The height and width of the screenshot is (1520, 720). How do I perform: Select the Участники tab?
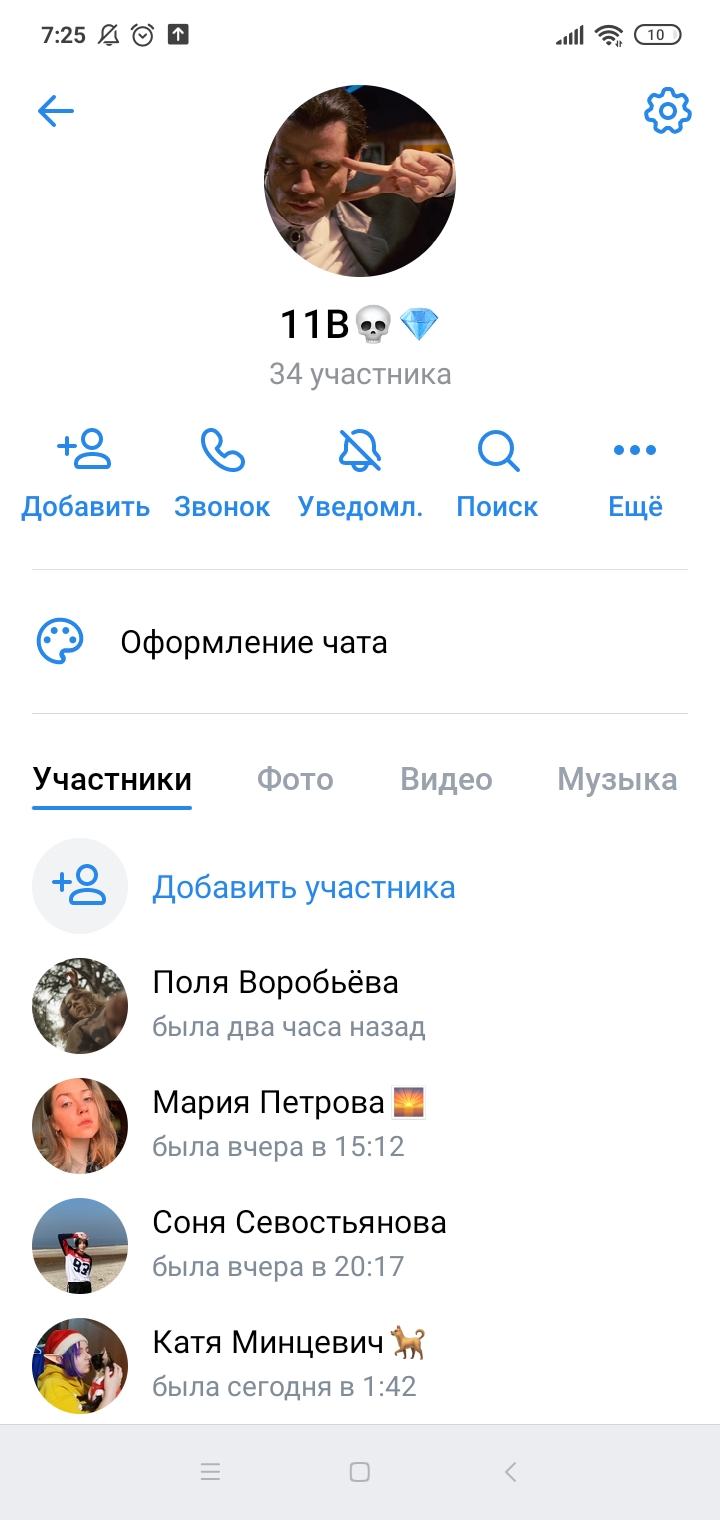pyautogui.click(x=112, y=779)
